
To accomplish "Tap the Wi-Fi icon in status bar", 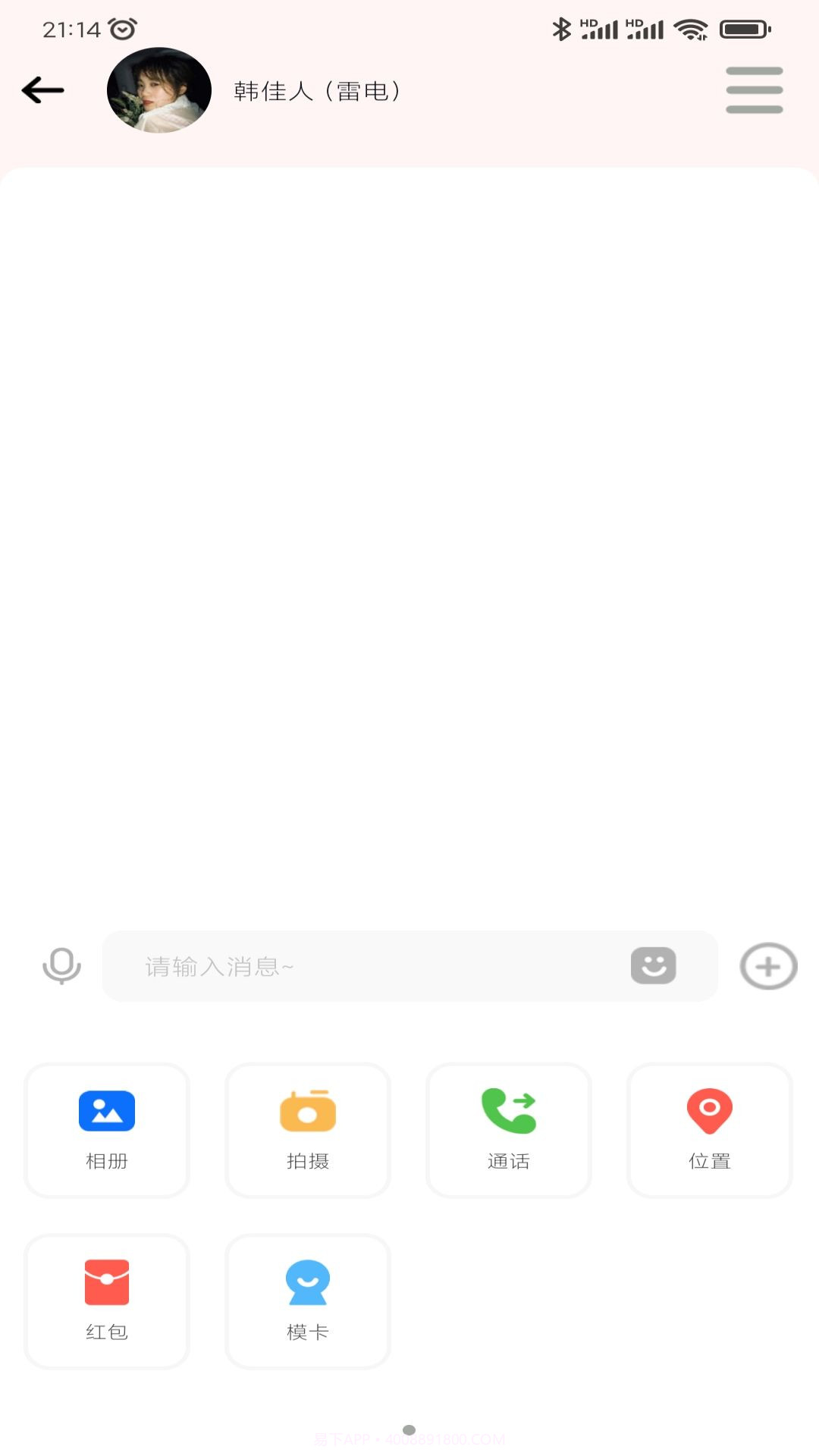I will 691,28.
